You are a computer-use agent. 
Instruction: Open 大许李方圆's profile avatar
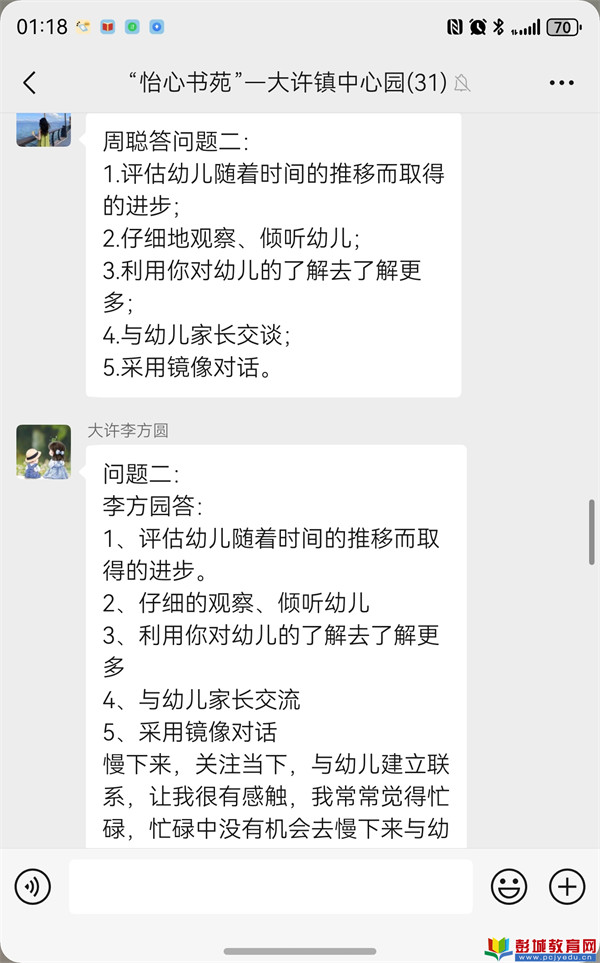[x=44, y=451]
